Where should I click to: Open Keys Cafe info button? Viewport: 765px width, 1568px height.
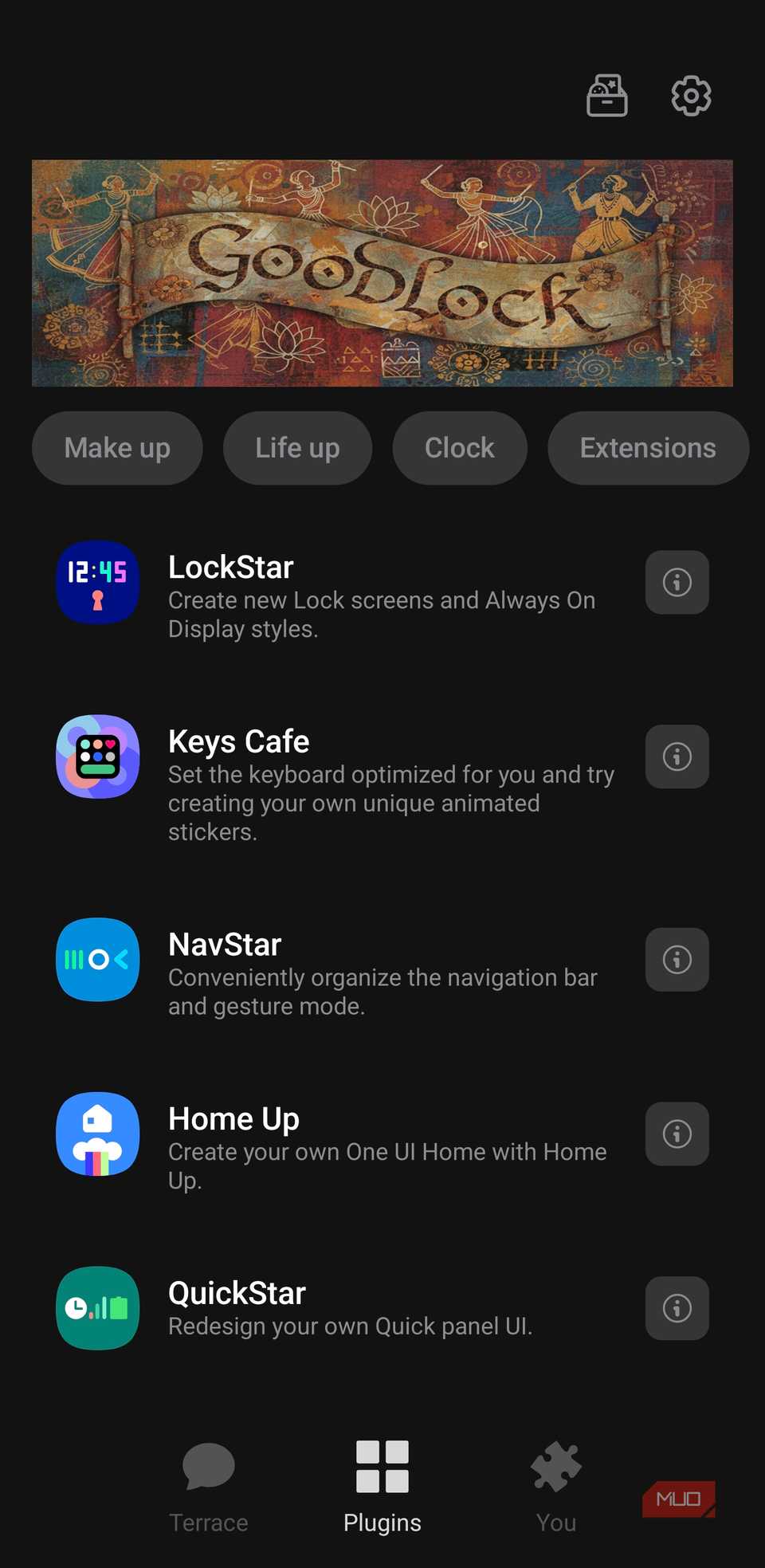[x=677, y=756]
